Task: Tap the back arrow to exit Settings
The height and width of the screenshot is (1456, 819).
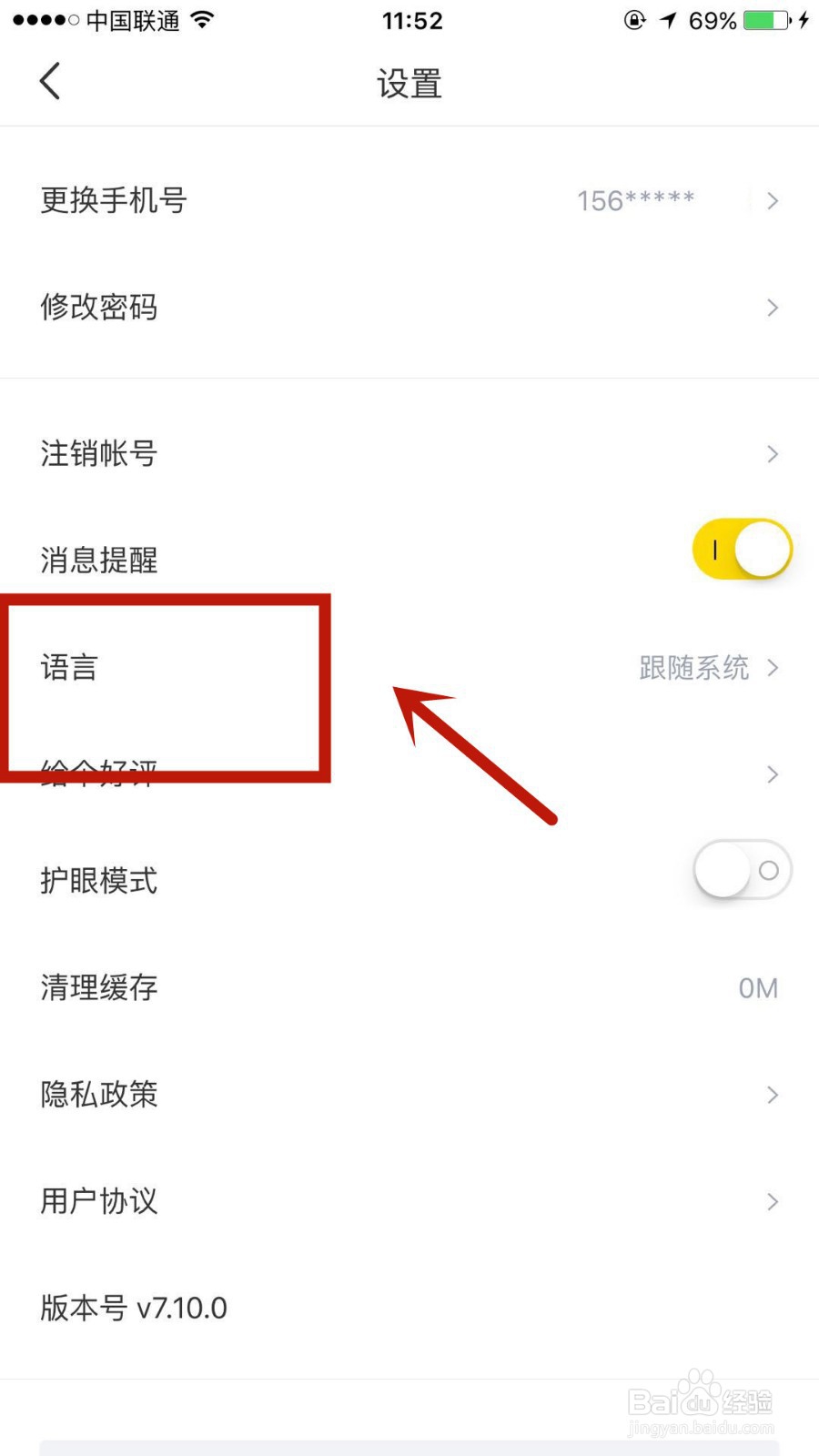Action: point(50,81)
